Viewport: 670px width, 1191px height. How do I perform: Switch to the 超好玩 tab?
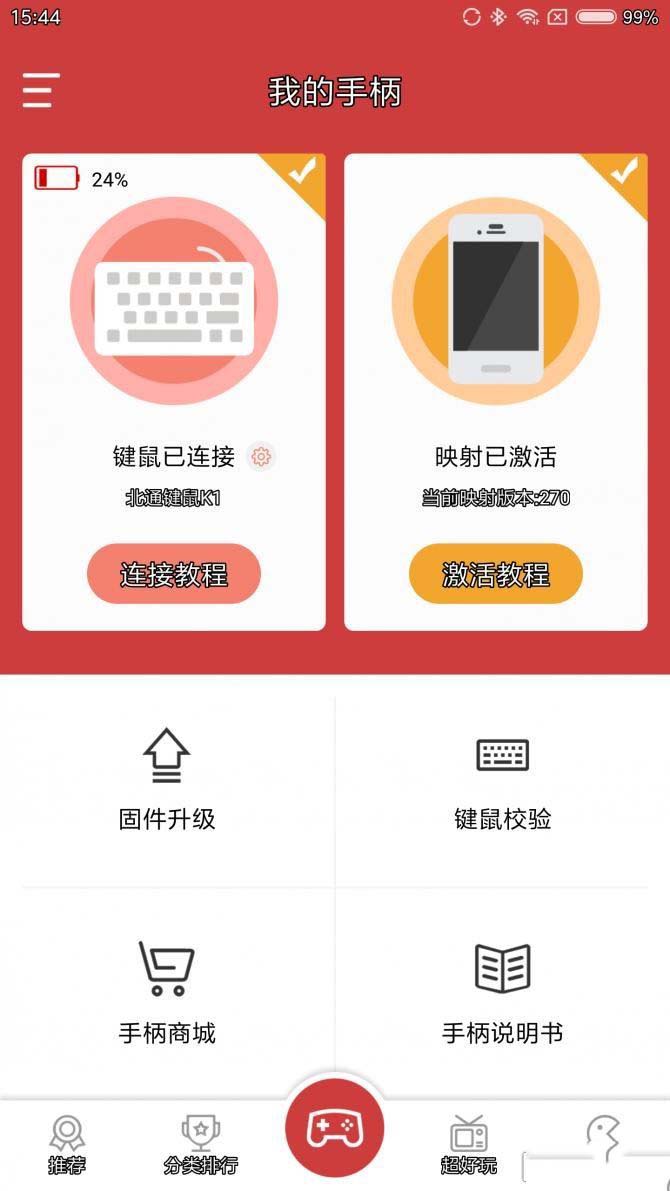pyautogui.click(x=468, y=1145)
